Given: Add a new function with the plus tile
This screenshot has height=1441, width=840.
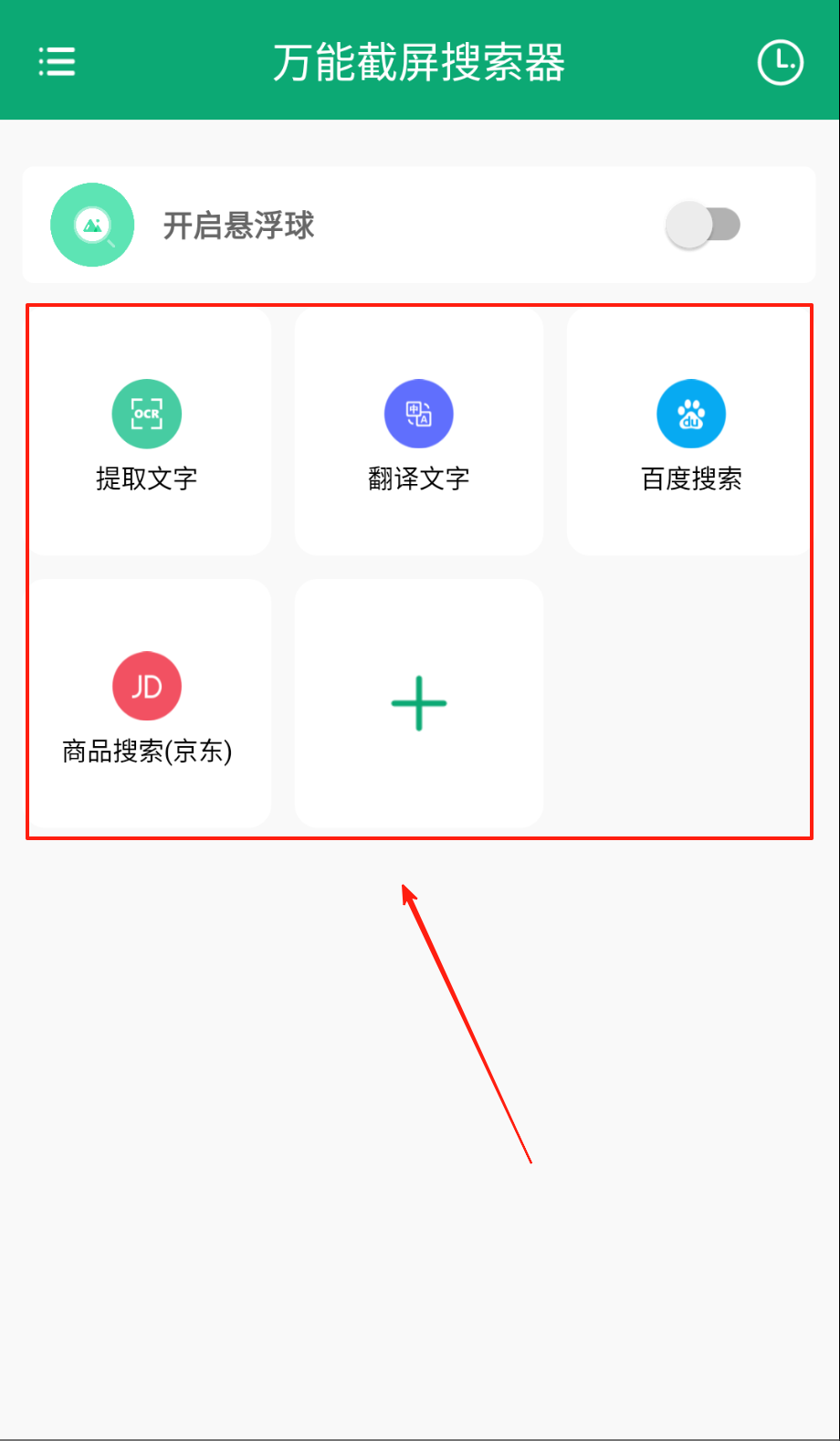Looking at the screenshot, I should [x=419, y=704].
